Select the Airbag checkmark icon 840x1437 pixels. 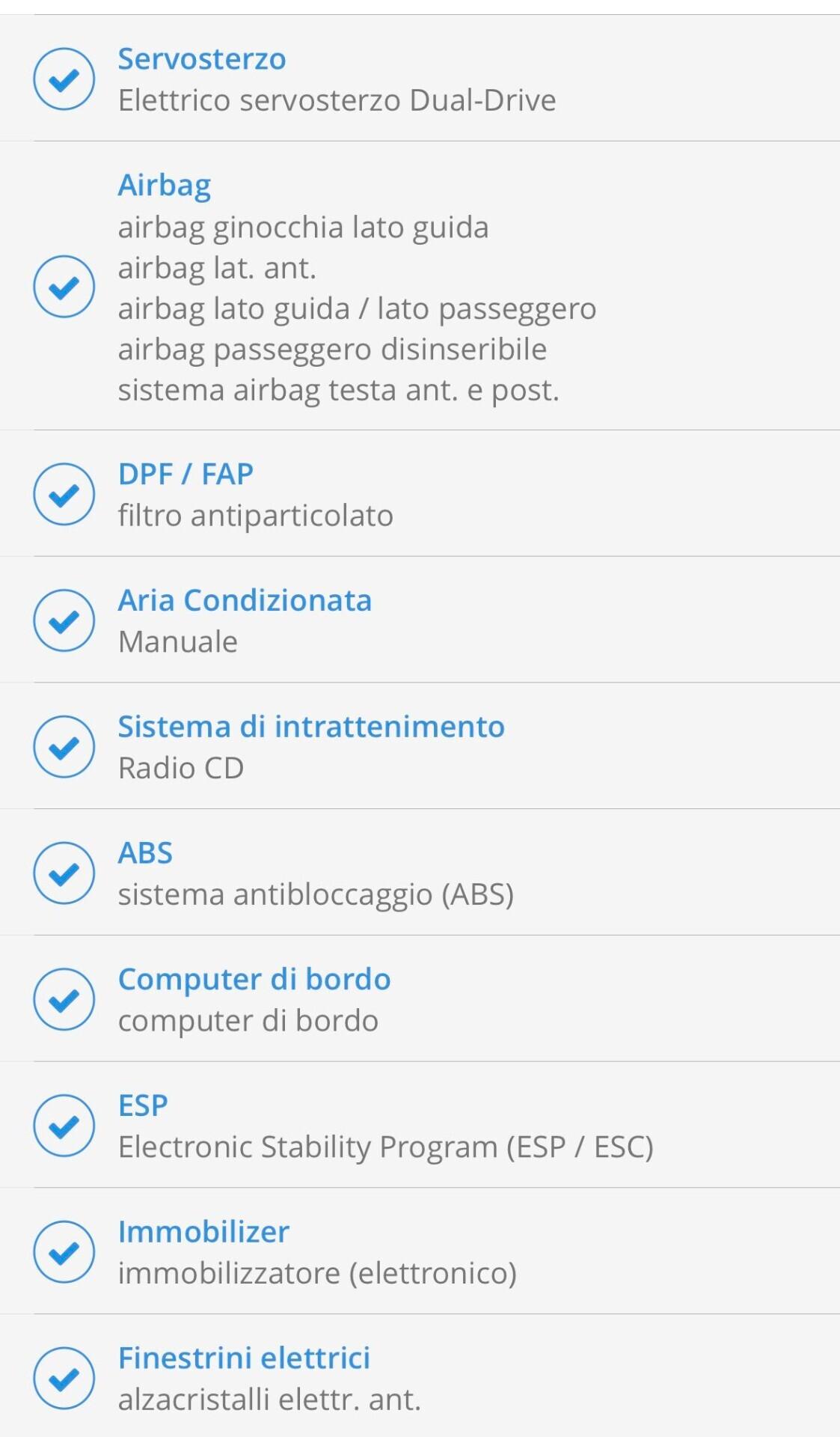pos(64,284)
